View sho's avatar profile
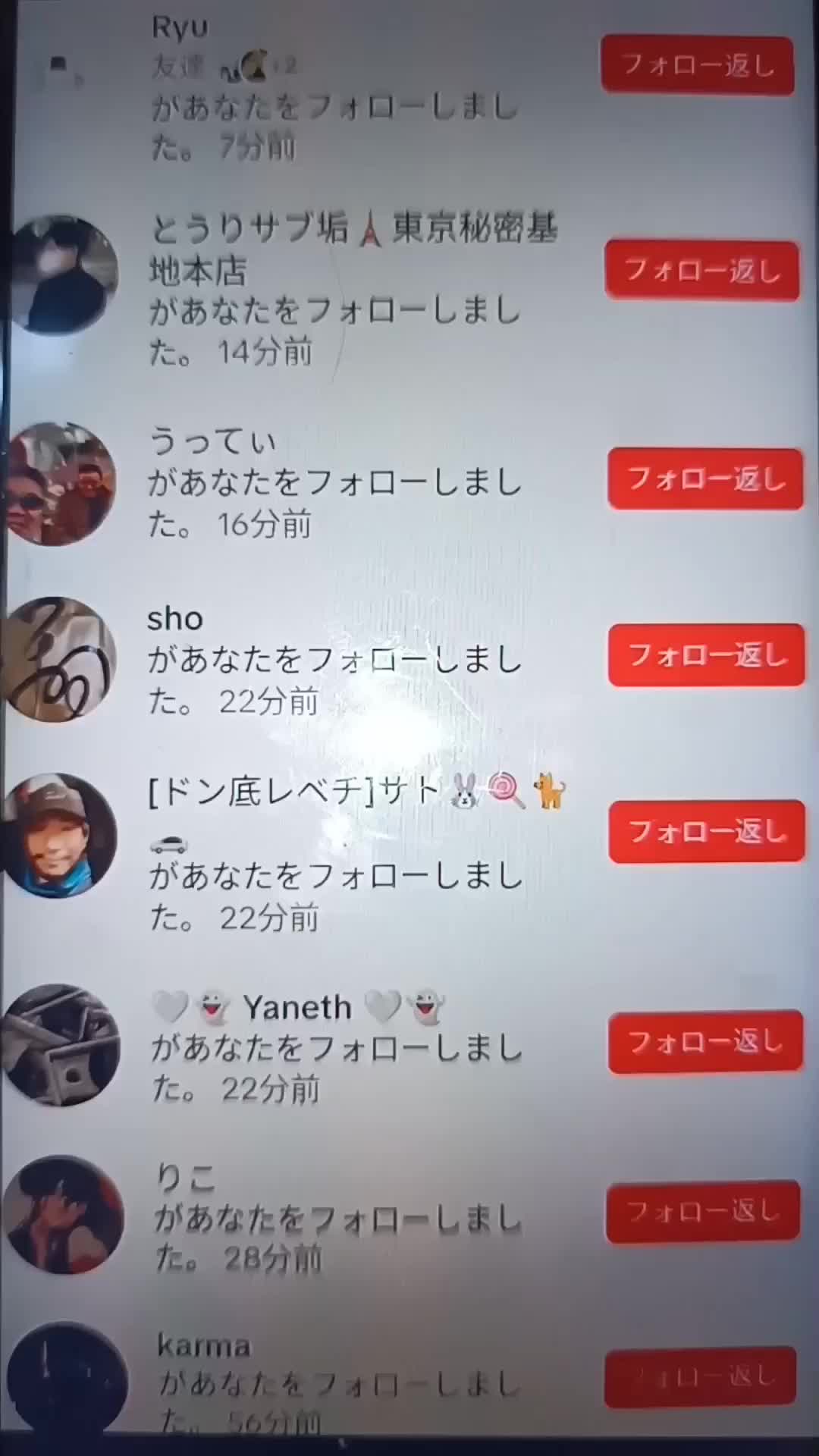The width and height of the screenshot is (819, 1456). pyautogui.click(x=61, y=659)
